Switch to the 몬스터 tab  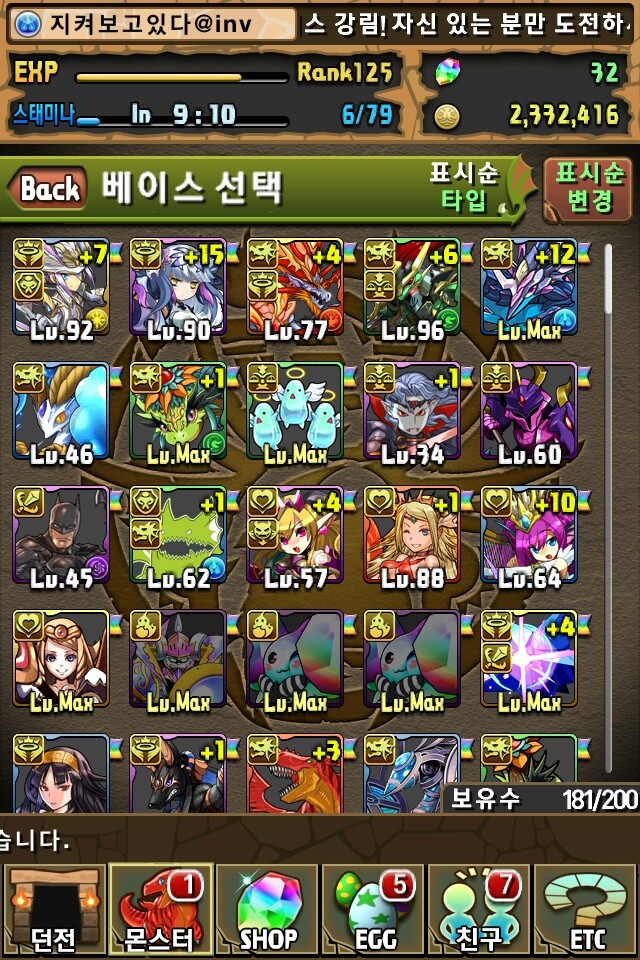click(160, 910)
